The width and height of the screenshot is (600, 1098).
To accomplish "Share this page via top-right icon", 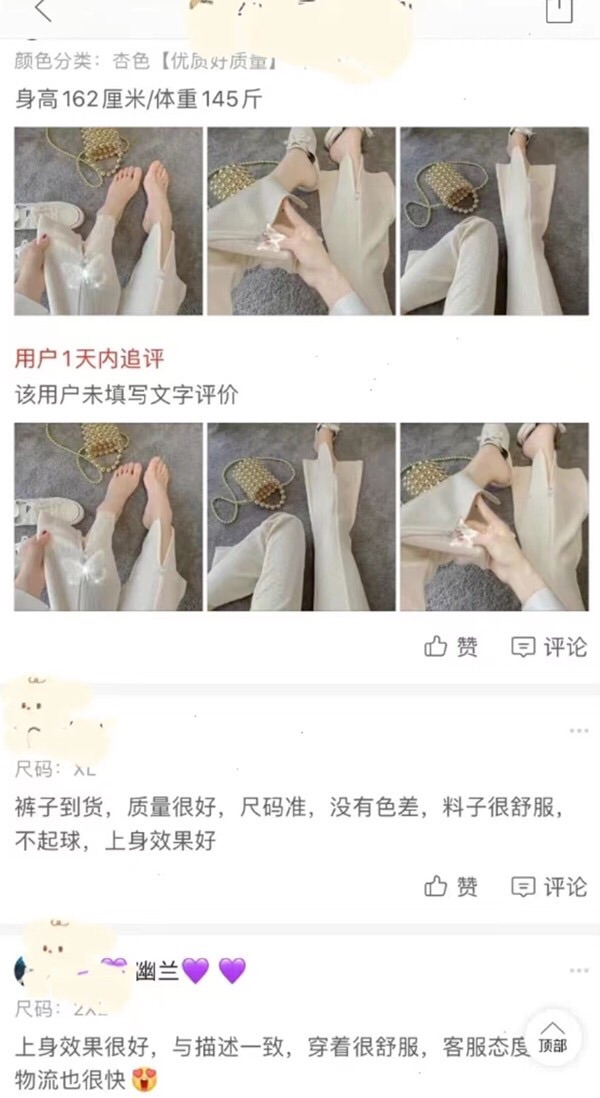I will tap(558, 10).
